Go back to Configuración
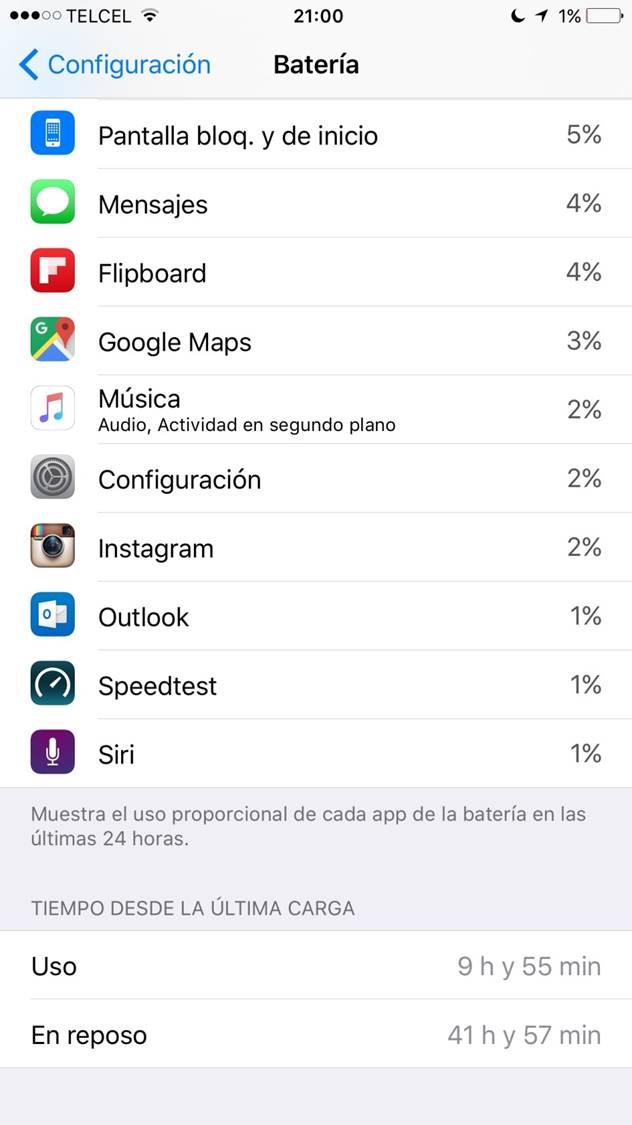The image size is (632, 1125). point(115,65)
